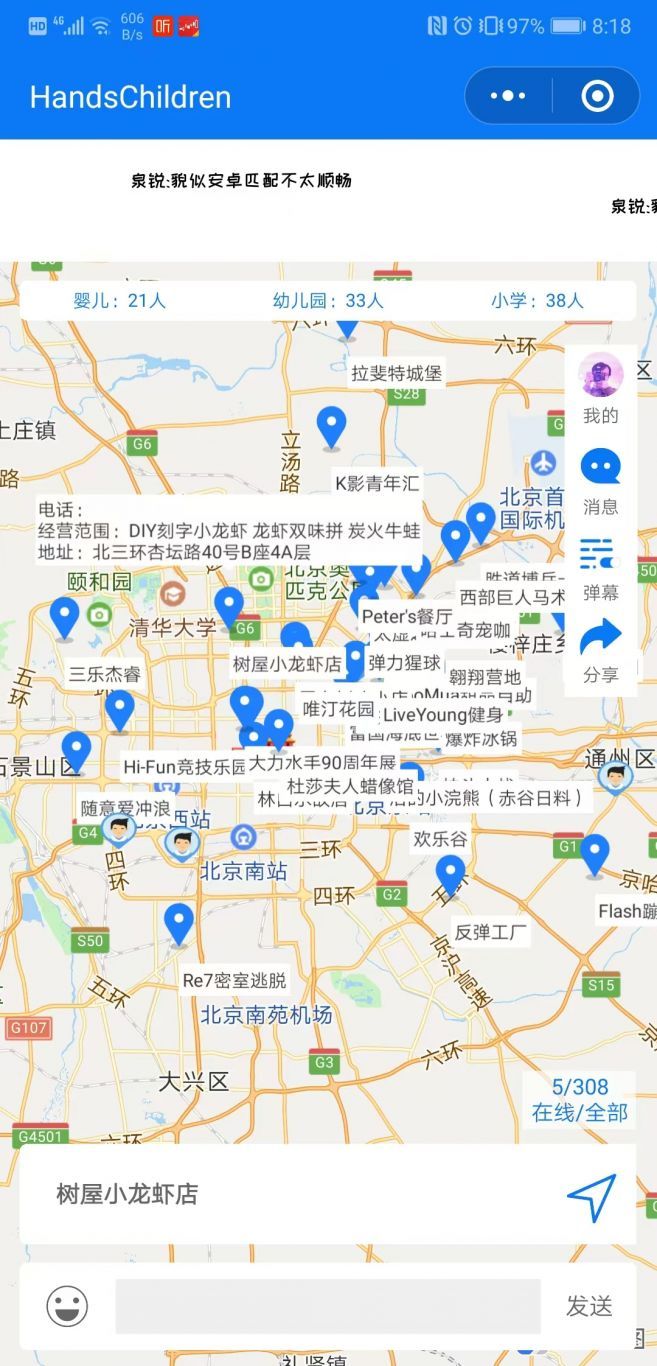
Task: Tap the Re7密室逃脱 map marker
Action: [x=179, y=924]
